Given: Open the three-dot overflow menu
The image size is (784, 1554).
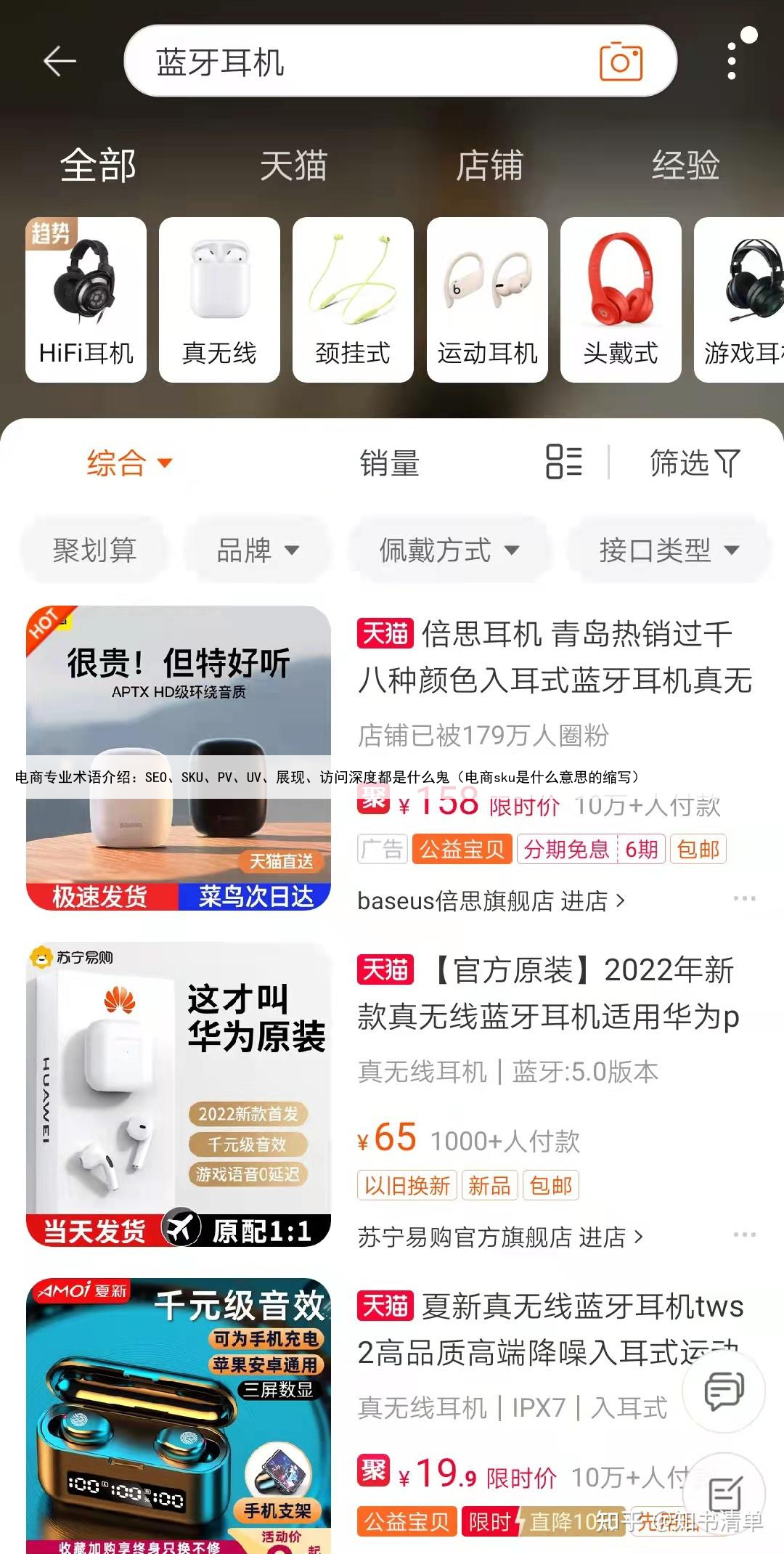Looking at the screenshot, I should [732, 61].
